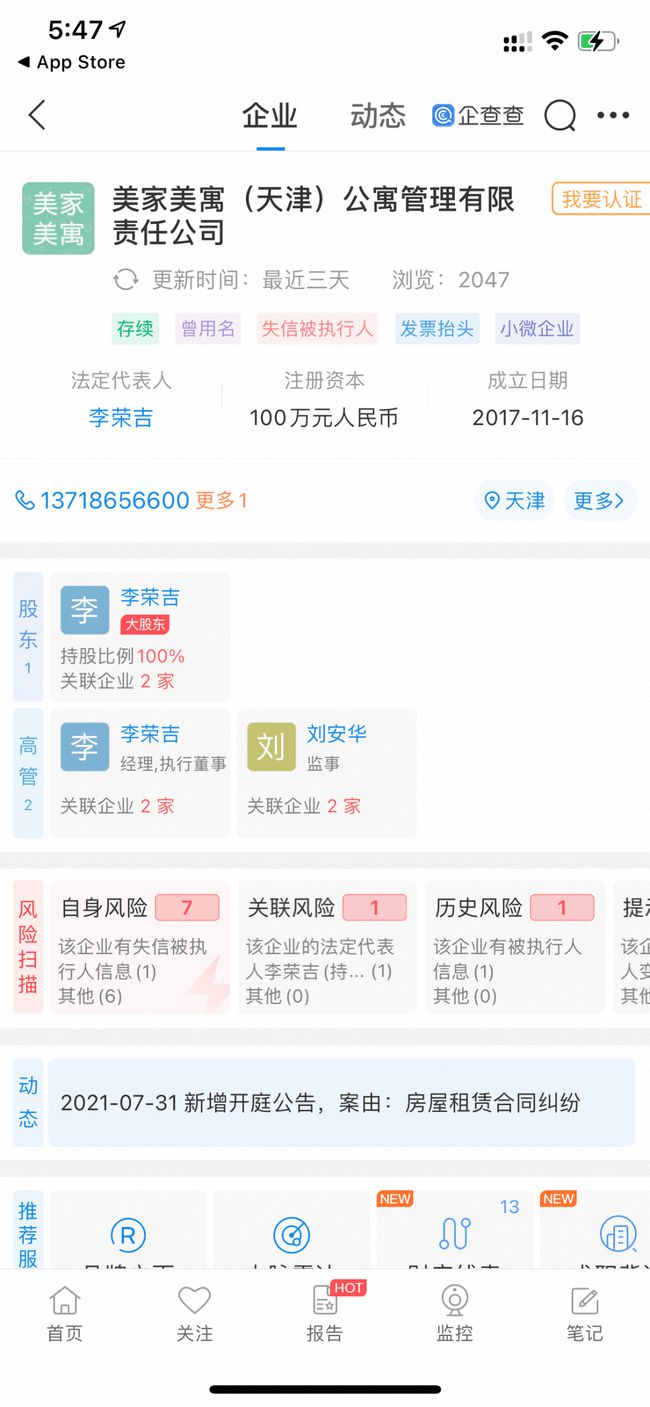The height and width of the screenshot is (1407, 650).
Task: Switch to the 动态 tab
Action: pos(378,116)
